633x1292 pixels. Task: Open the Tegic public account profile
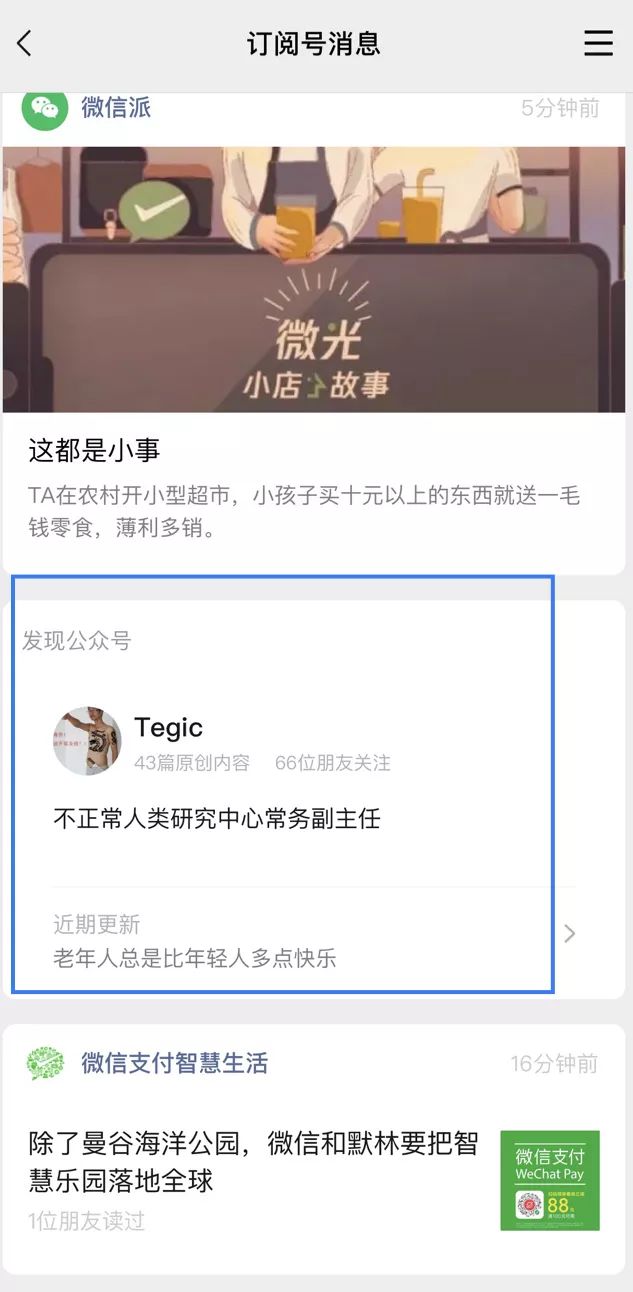tap(222, 742)
